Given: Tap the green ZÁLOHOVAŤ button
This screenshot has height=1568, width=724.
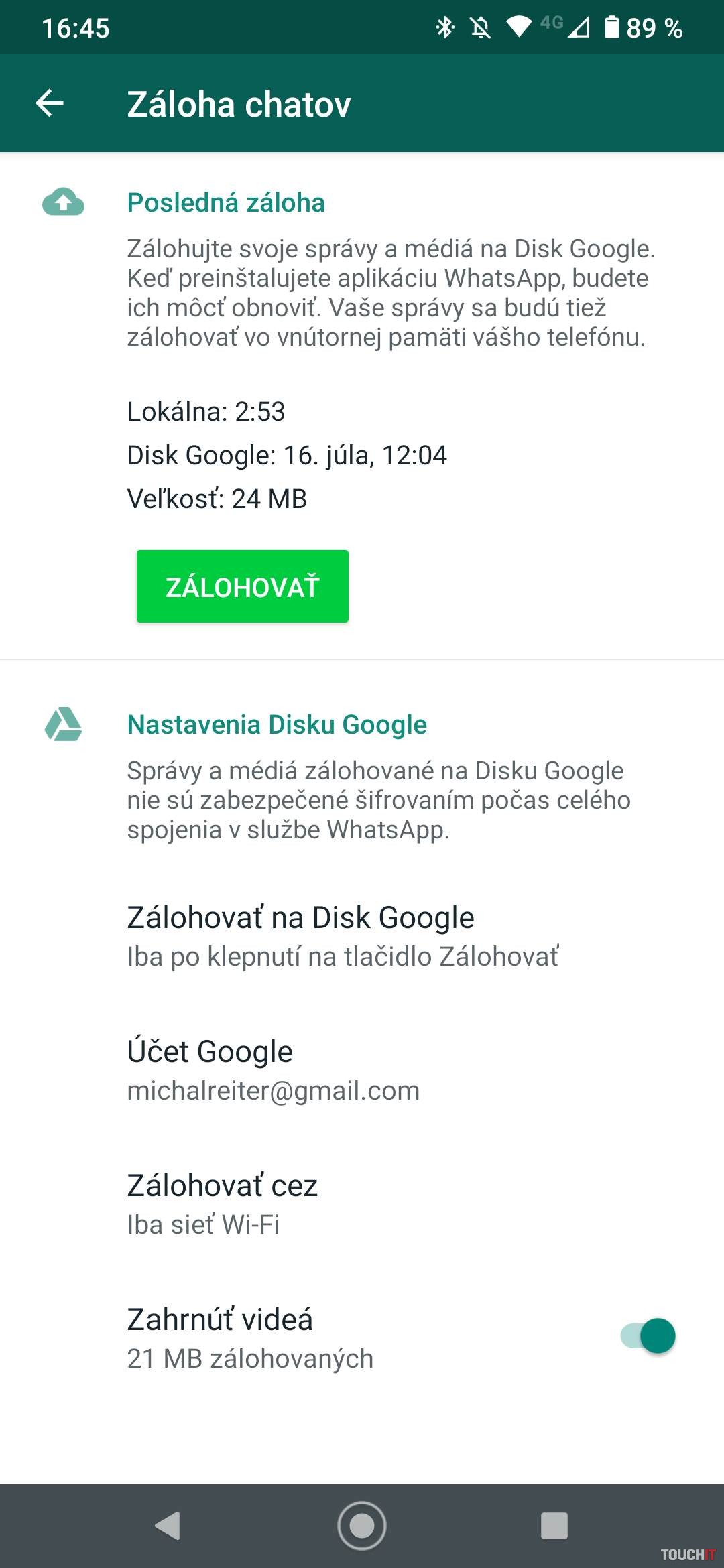Looking at the screenshot, I should point(242,586).
